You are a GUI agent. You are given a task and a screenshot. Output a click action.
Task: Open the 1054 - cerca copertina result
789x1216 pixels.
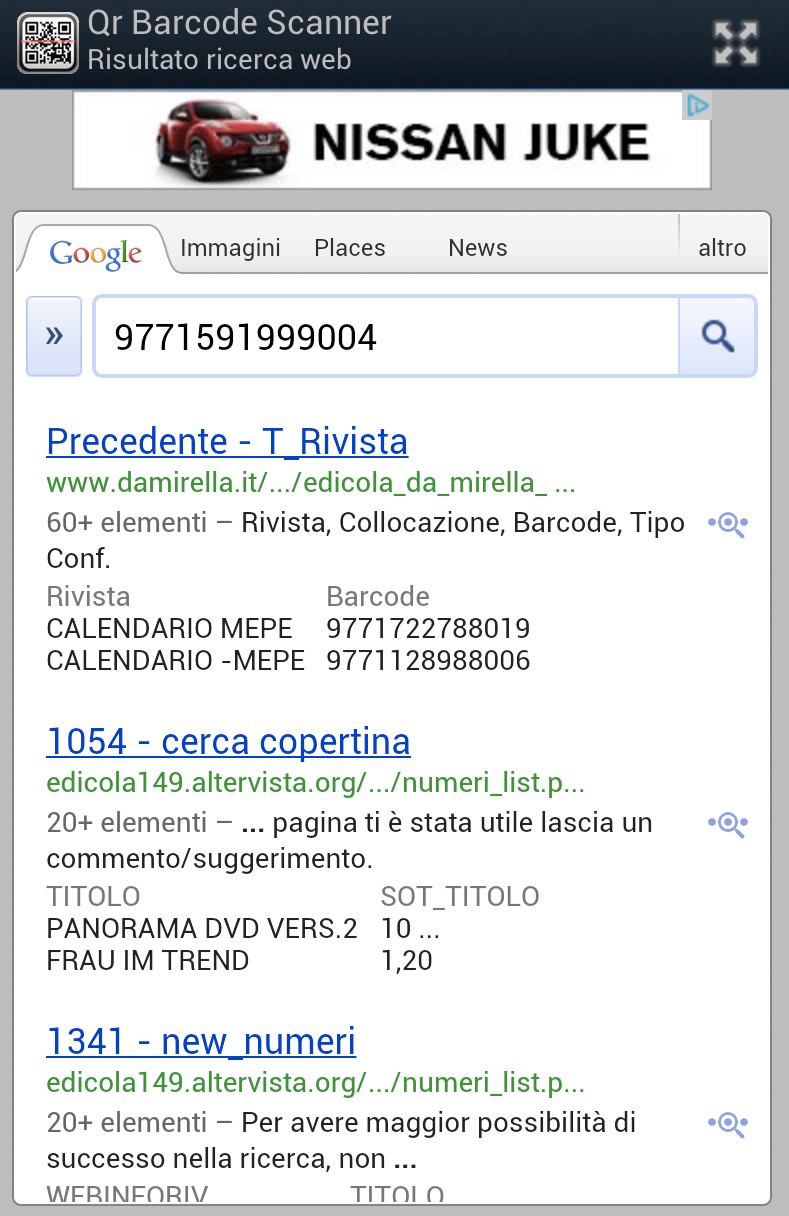(228, 741)
